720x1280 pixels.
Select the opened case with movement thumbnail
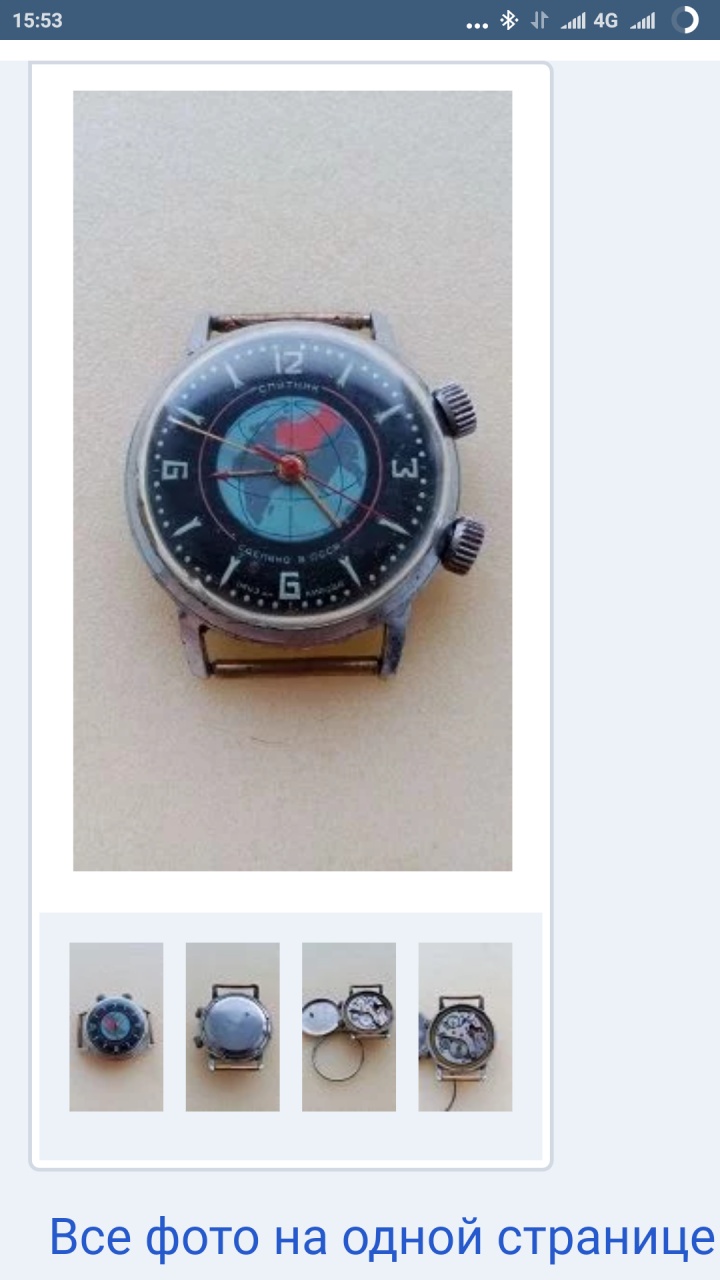(x=349, y=1026)
